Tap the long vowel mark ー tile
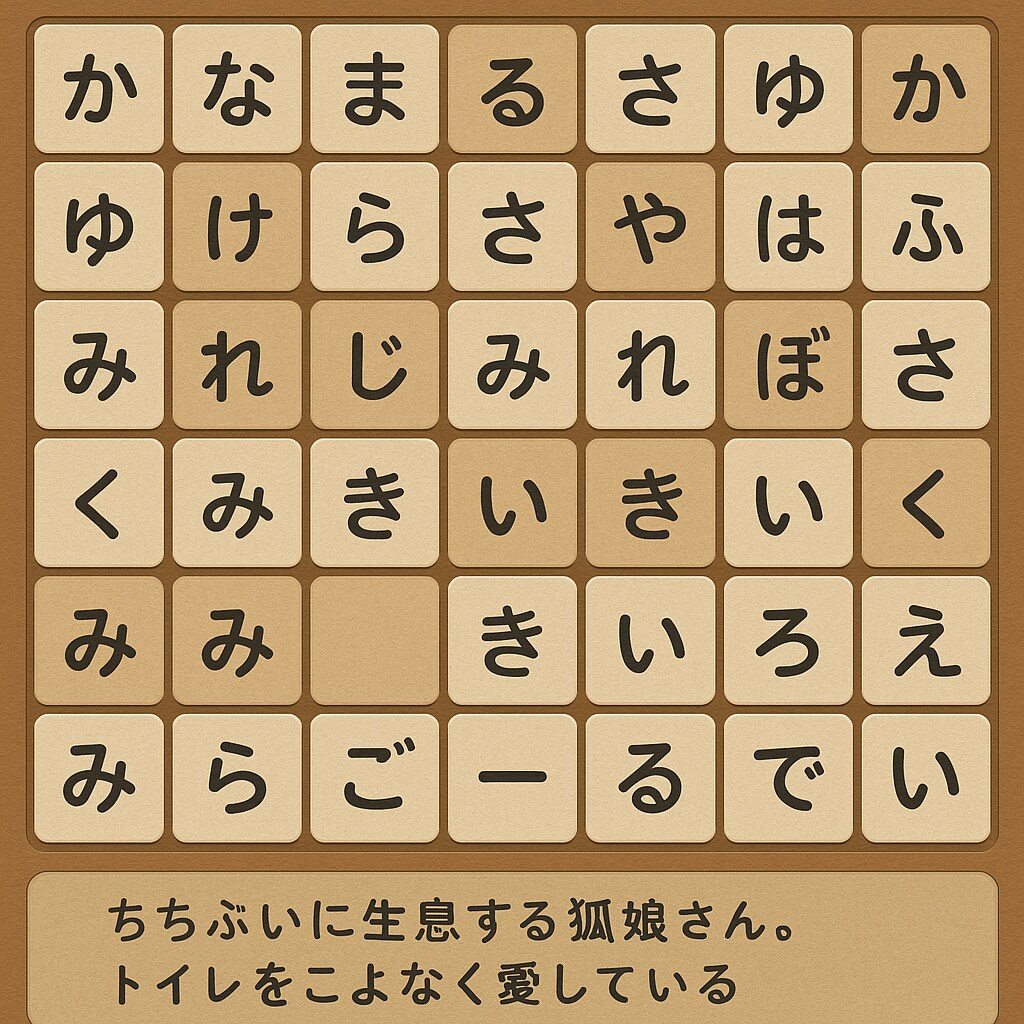 tap(512, 778)
